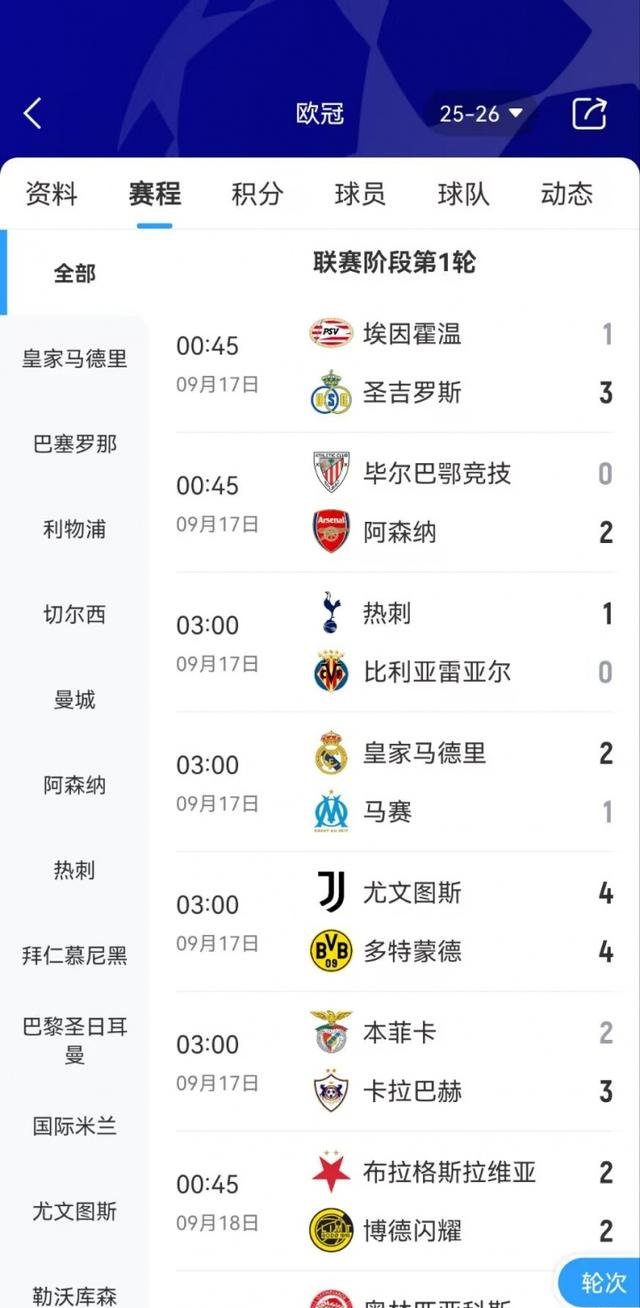Filter schedule by 巴塞罗那
640x1308 pixels.
pos(75,443)
